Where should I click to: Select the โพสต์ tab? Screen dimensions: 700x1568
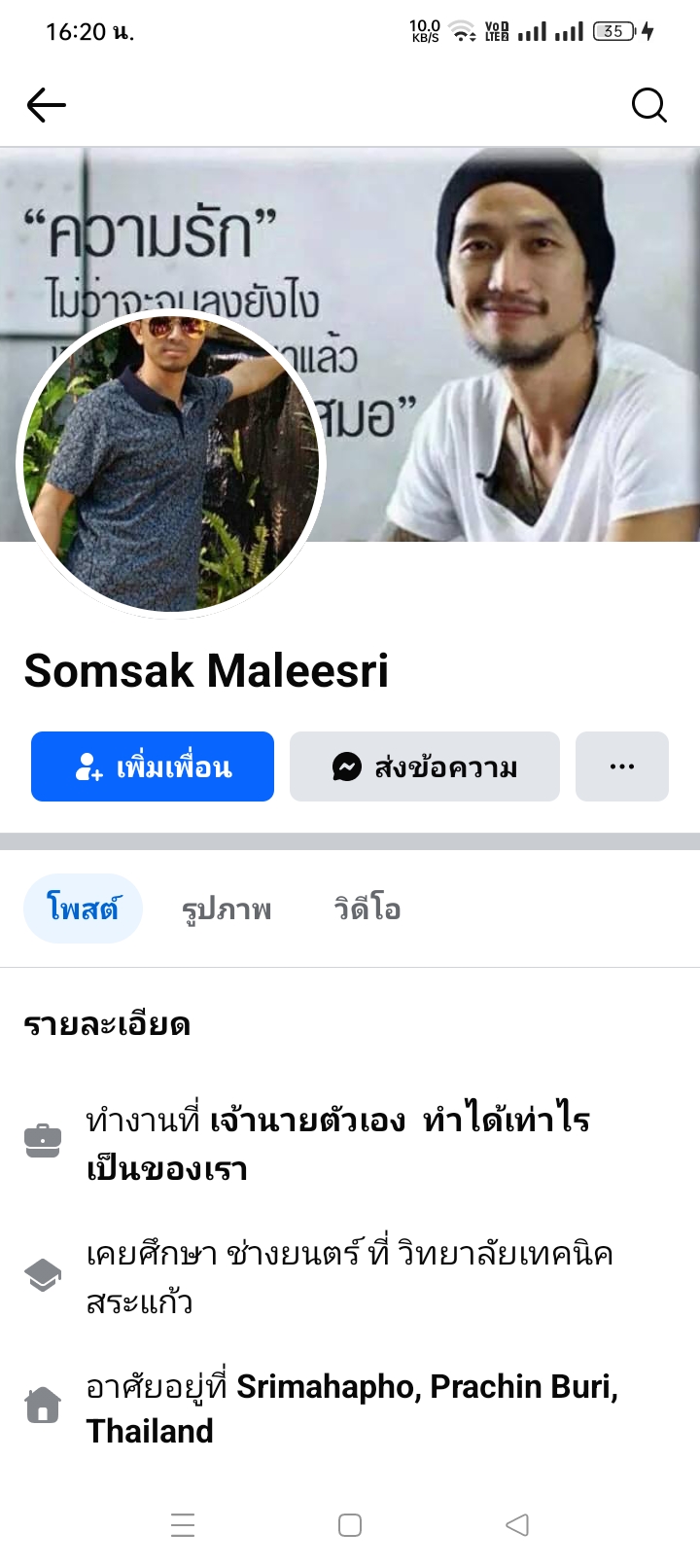pyautogui.click(x=83, y=909)
